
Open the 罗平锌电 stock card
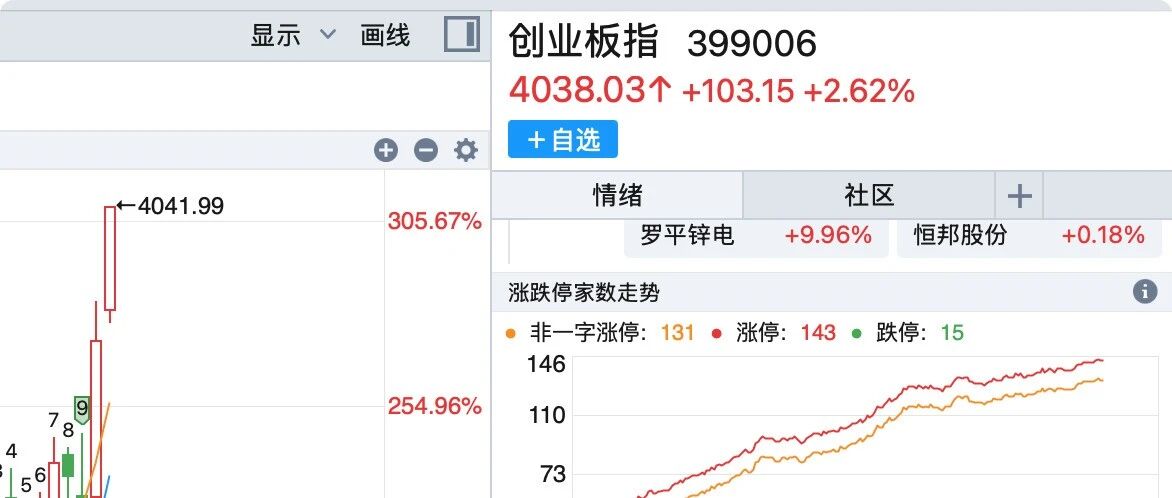(756, 238)
